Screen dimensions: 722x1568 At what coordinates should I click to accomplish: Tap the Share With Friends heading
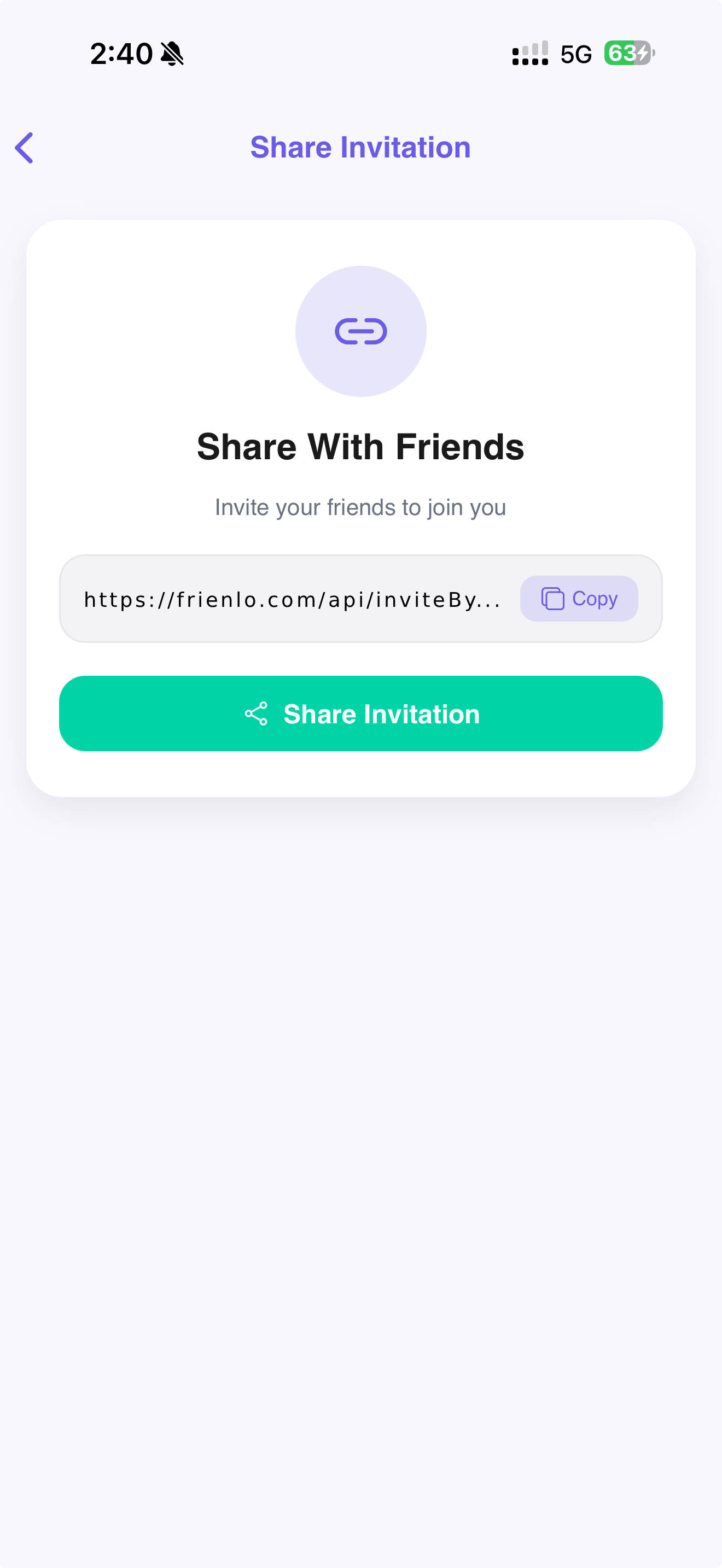tap(360, 446)
